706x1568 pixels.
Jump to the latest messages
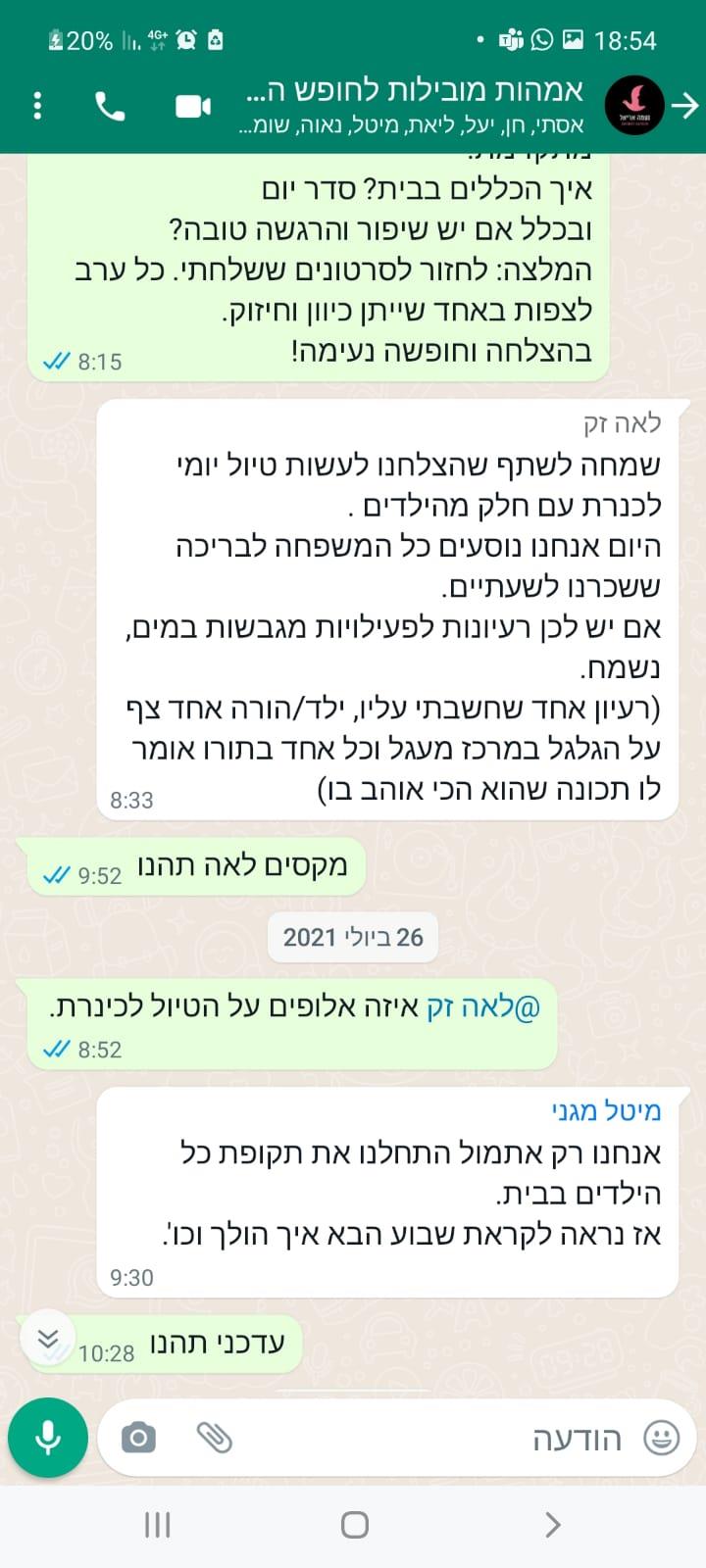[47, 1339]
